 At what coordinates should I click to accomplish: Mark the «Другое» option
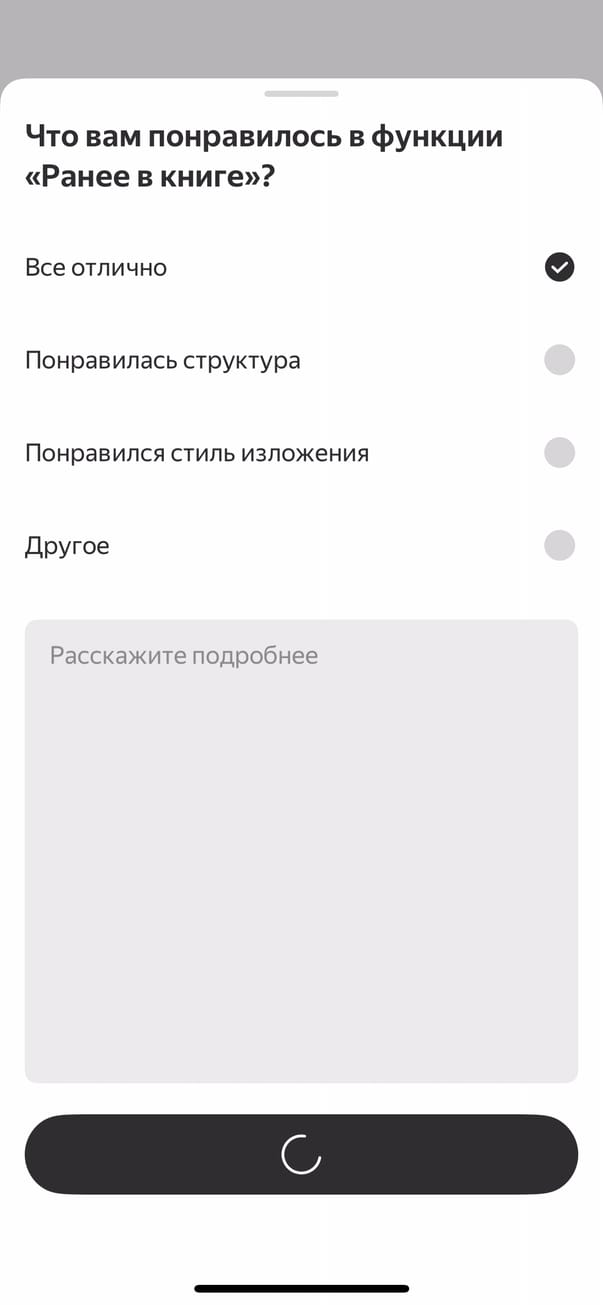[559, 546]
